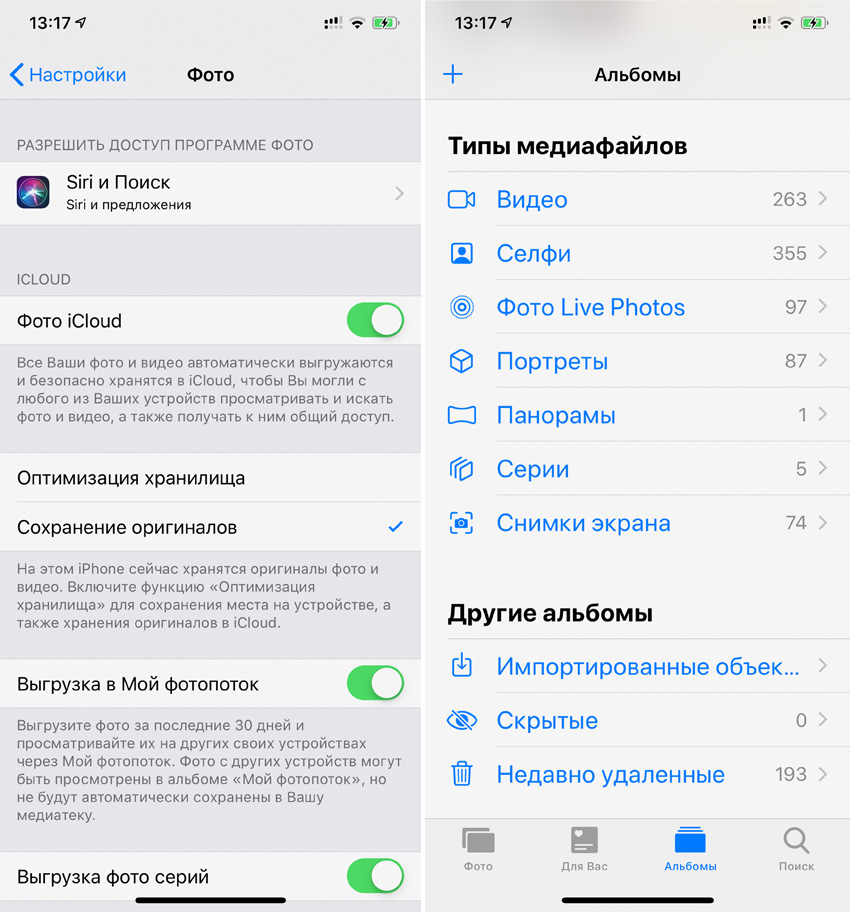The image size is (850, 912).
Task: Switch to the Поиск tab
Action: [x=796, y=848]
